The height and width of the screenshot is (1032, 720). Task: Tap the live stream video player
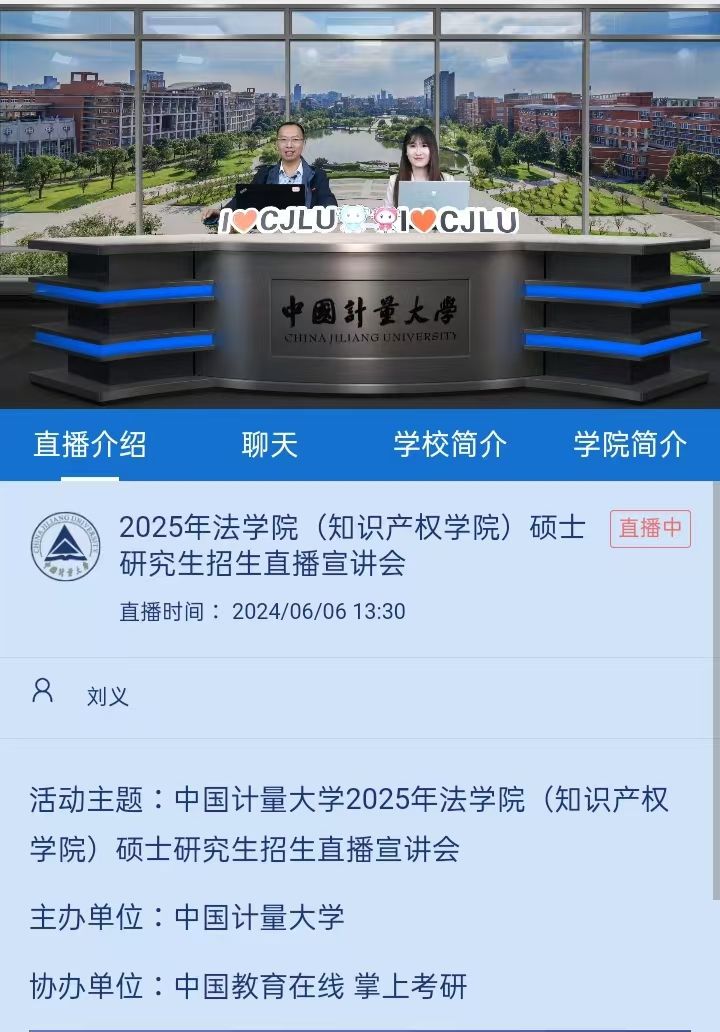pos(360,205)
